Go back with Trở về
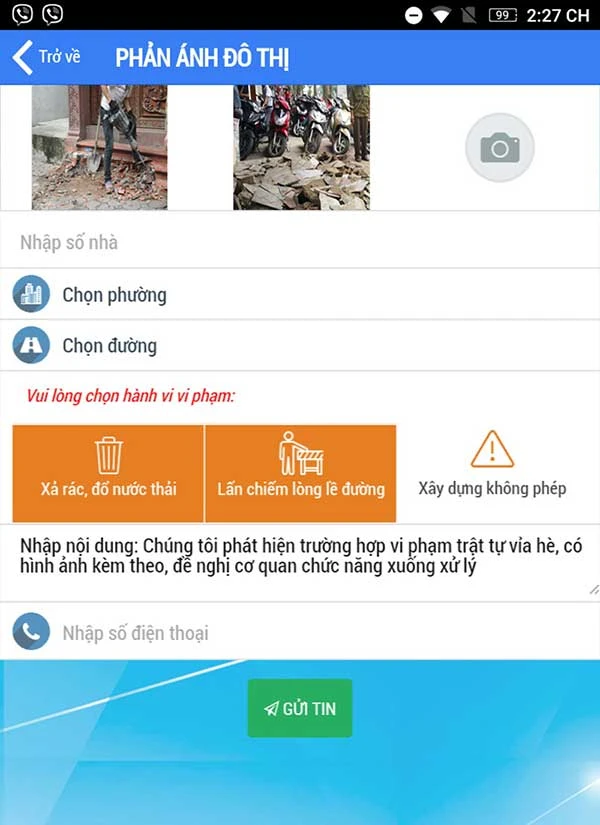This screenshot has height=825, width=600. point(47,57)
